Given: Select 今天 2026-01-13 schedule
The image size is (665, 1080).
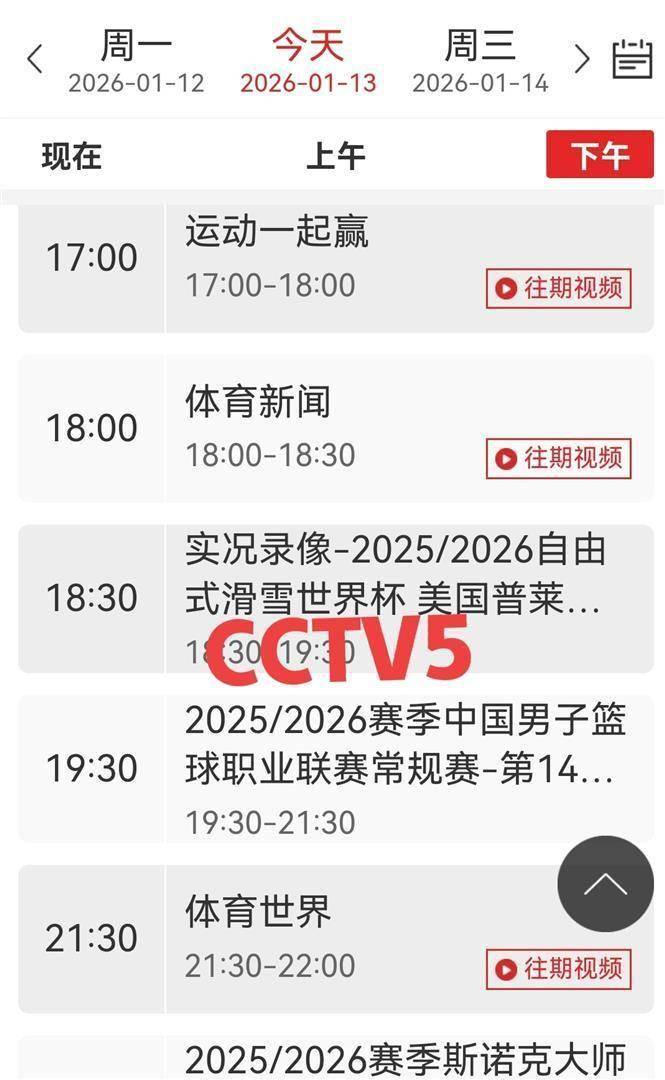Looking at the screenshot, I should (x=308, y=62).
